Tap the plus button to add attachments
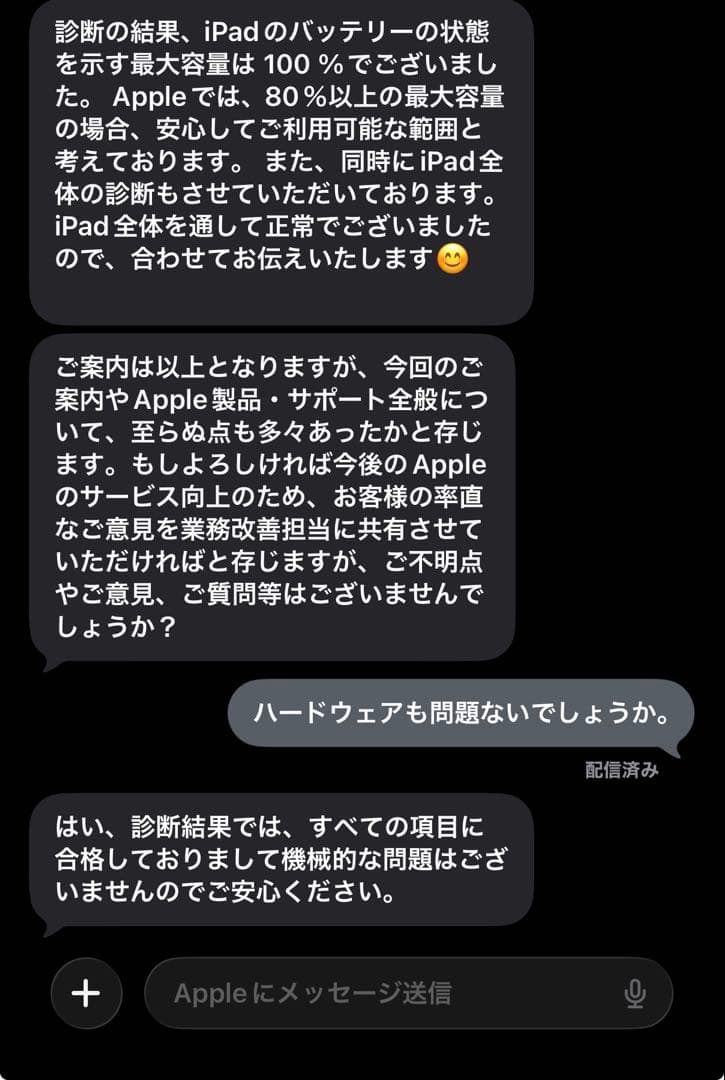This screenshot has height=1080, width=725. coord(86,993)
